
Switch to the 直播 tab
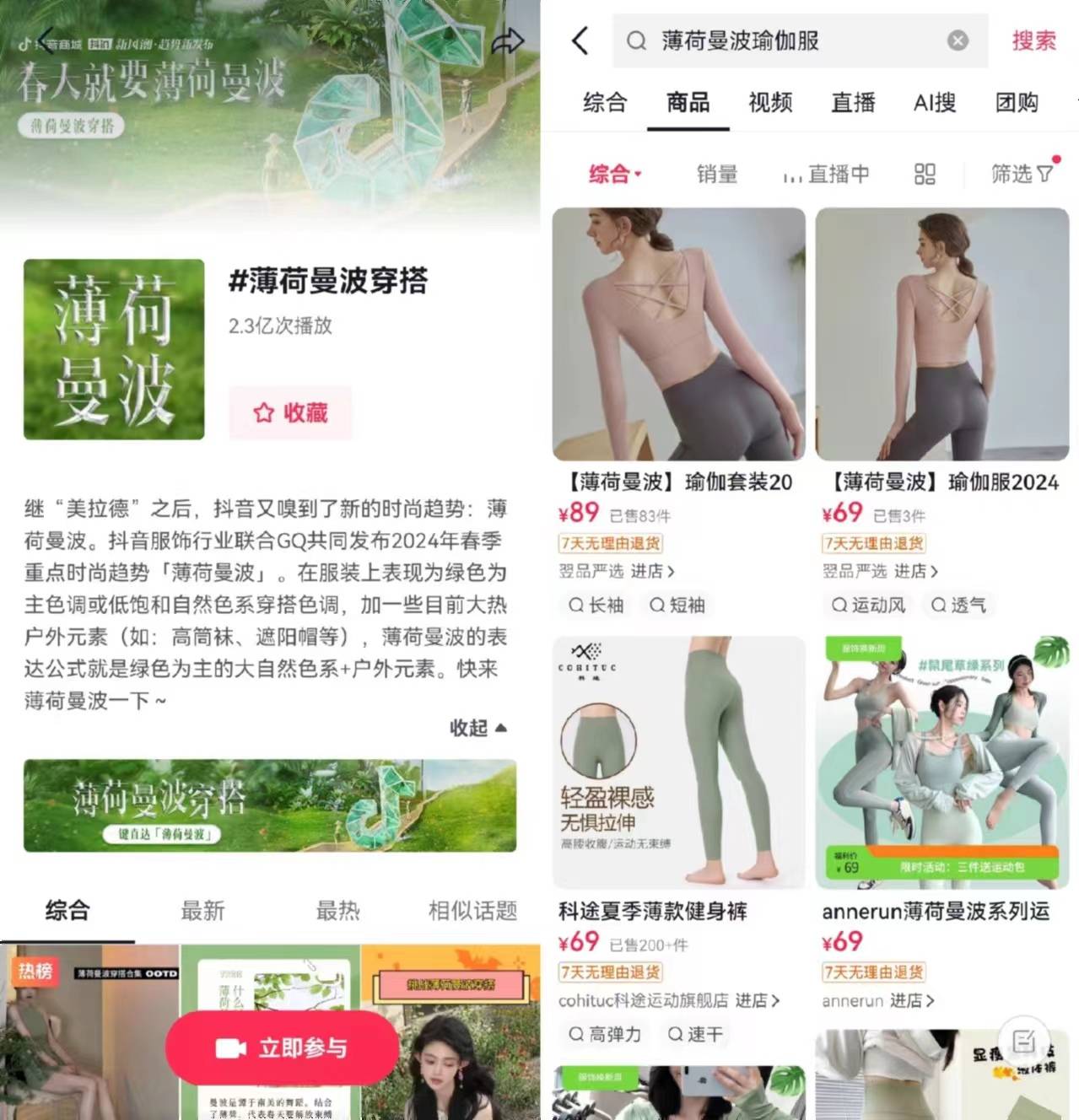[x=853, y=103]
